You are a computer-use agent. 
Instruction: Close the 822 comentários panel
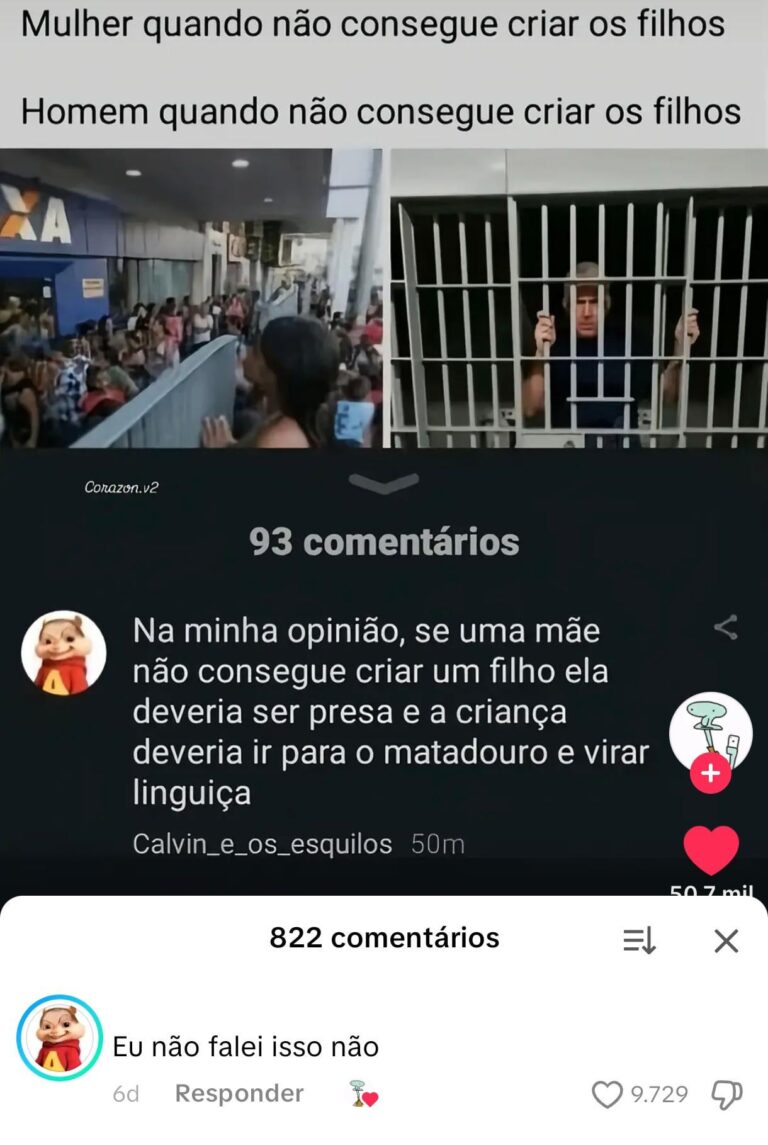coord(726,940)
